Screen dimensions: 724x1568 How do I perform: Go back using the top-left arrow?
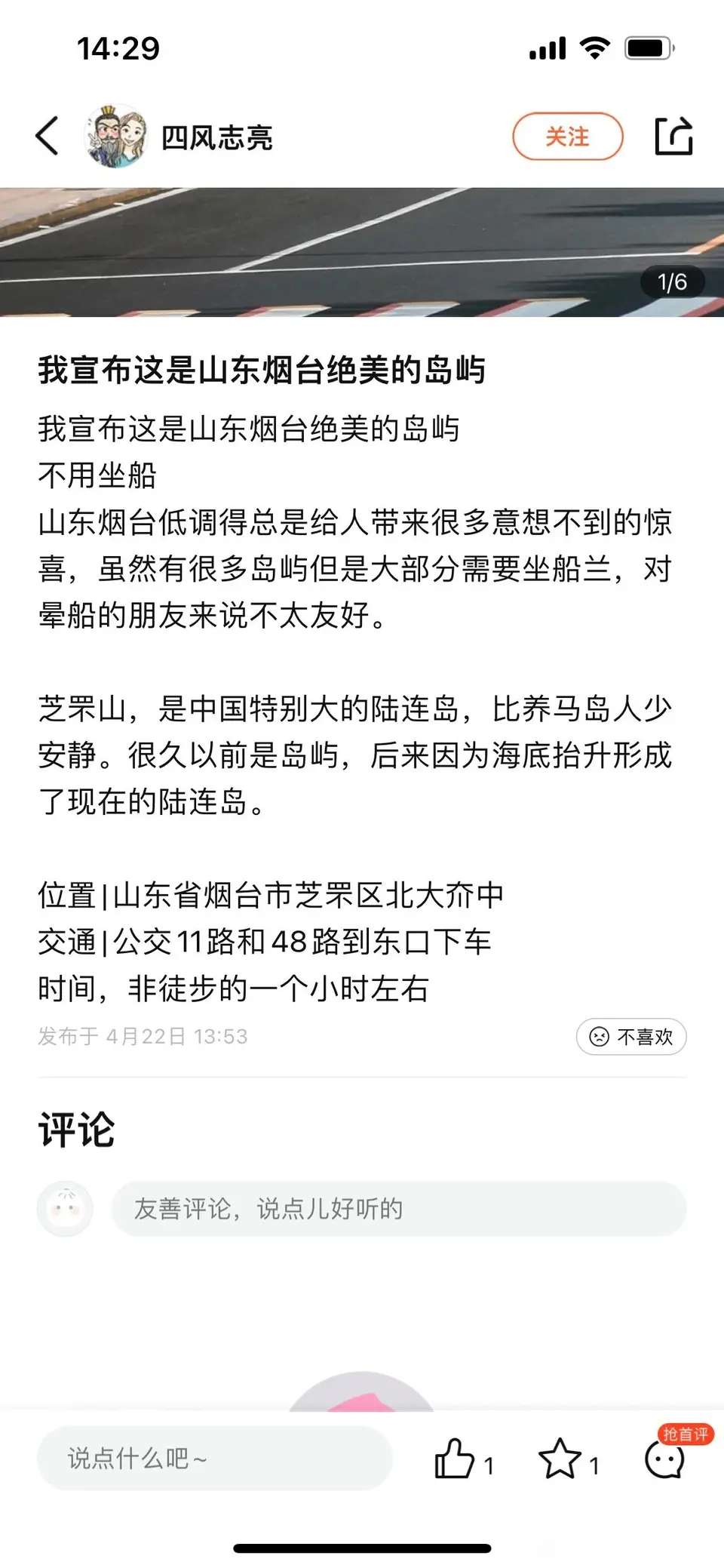[x=47, y=137]
